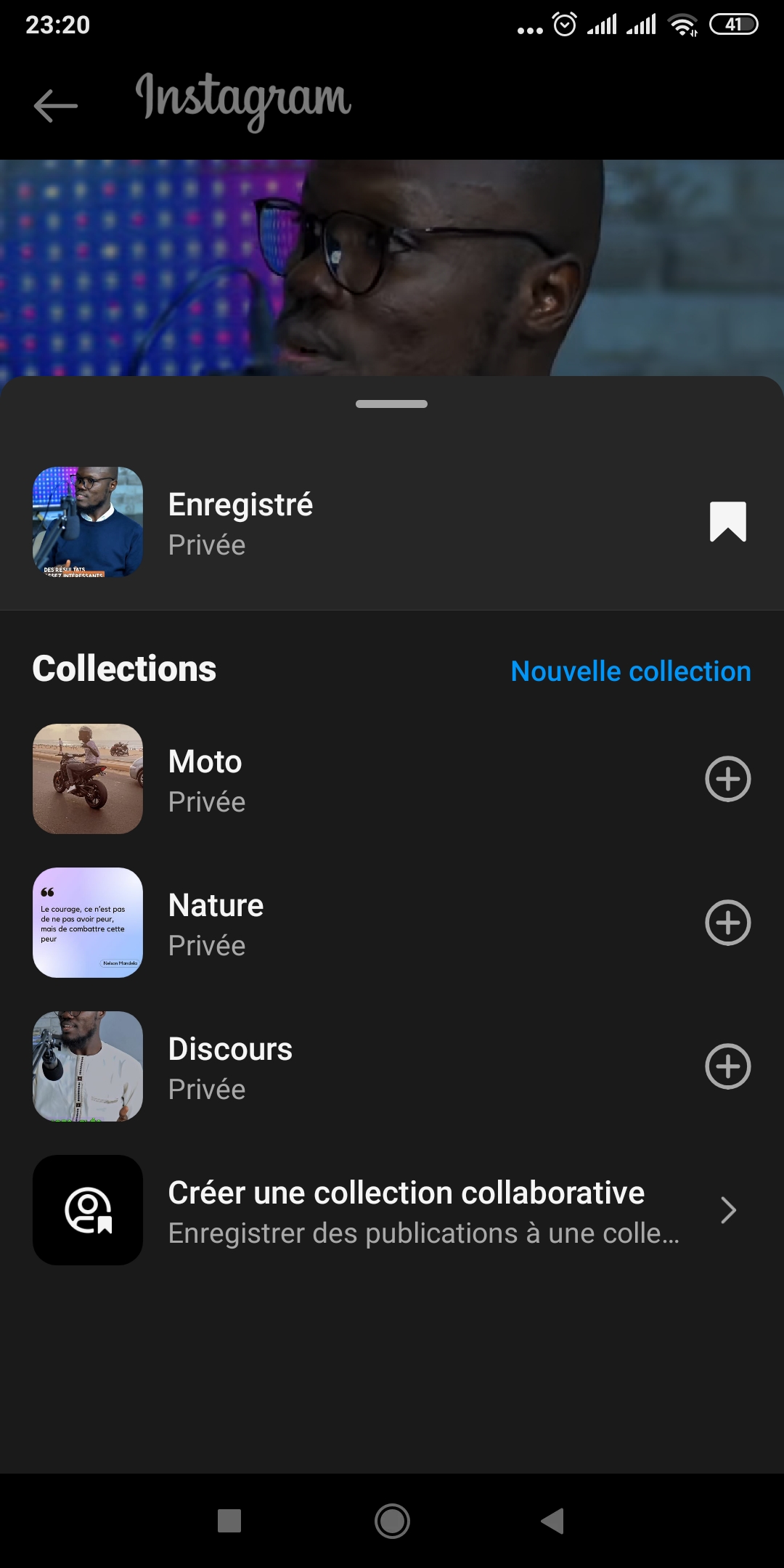Tap the system home button
Screen dimensions: 784x1568
pos(392,1521)
